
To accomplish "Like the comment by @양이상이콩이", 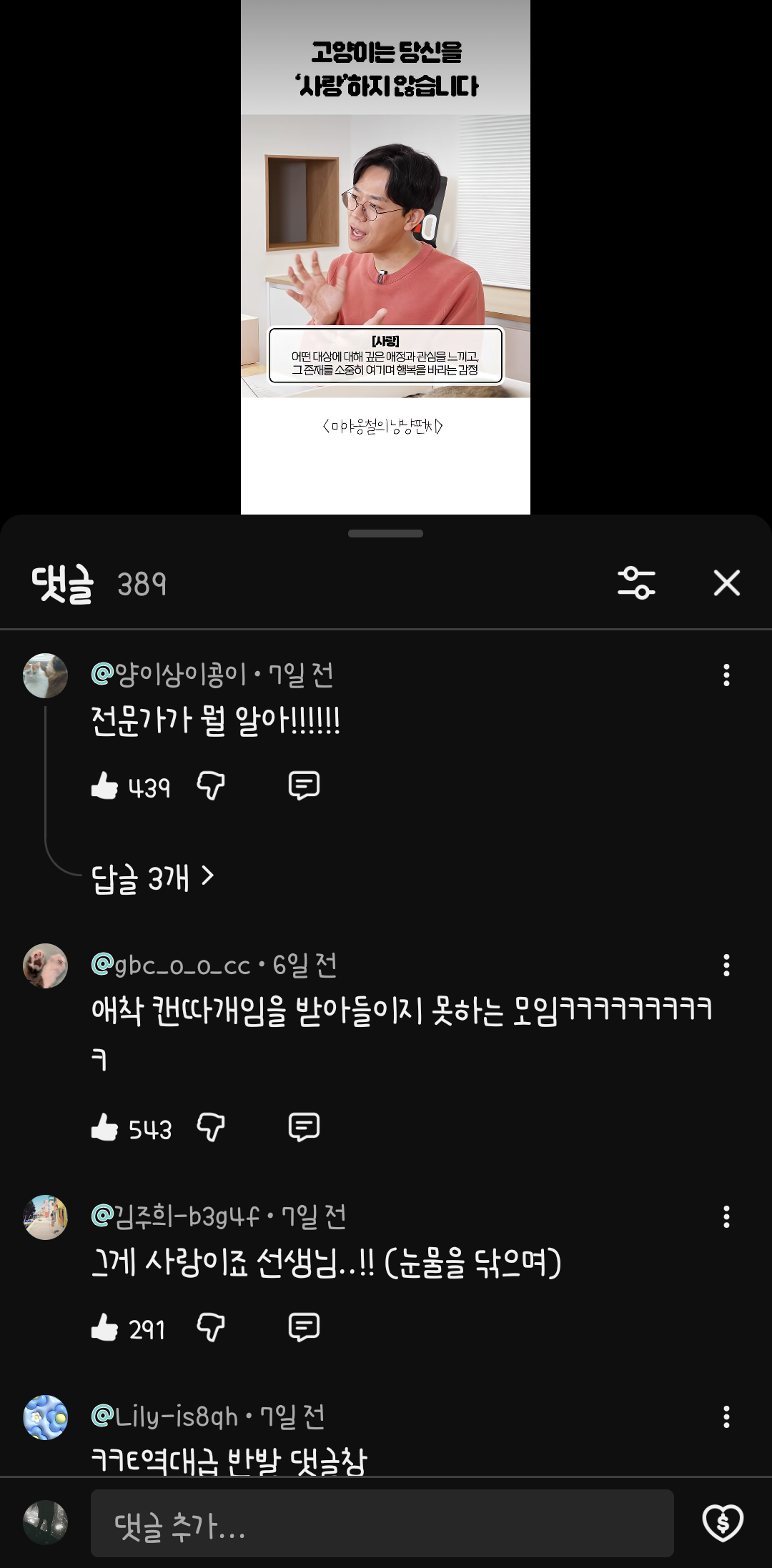I will click(106, 786).
